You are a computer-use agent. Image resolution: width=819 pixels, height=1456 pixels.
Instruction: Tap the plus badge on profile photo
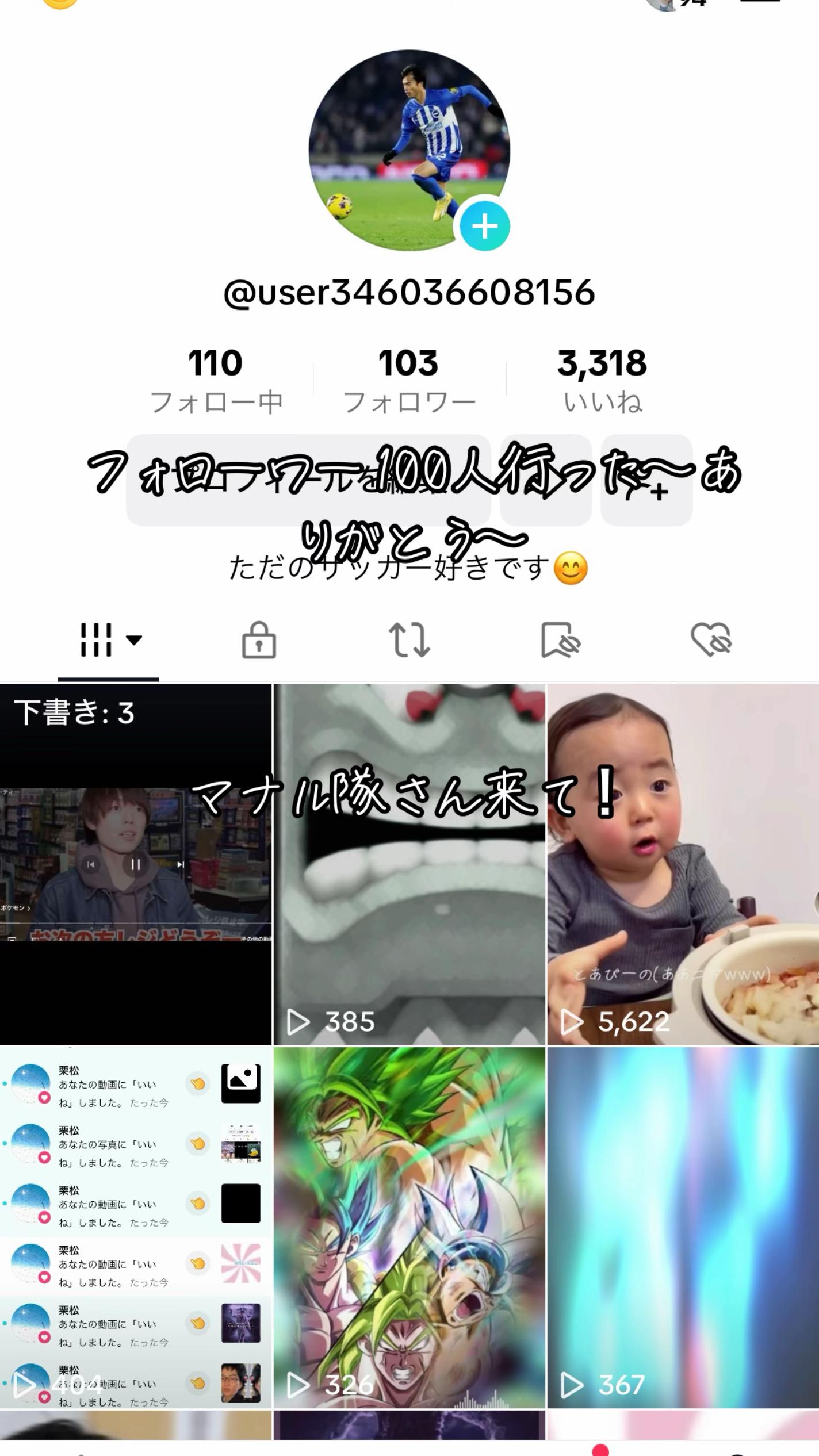[485, 226]
